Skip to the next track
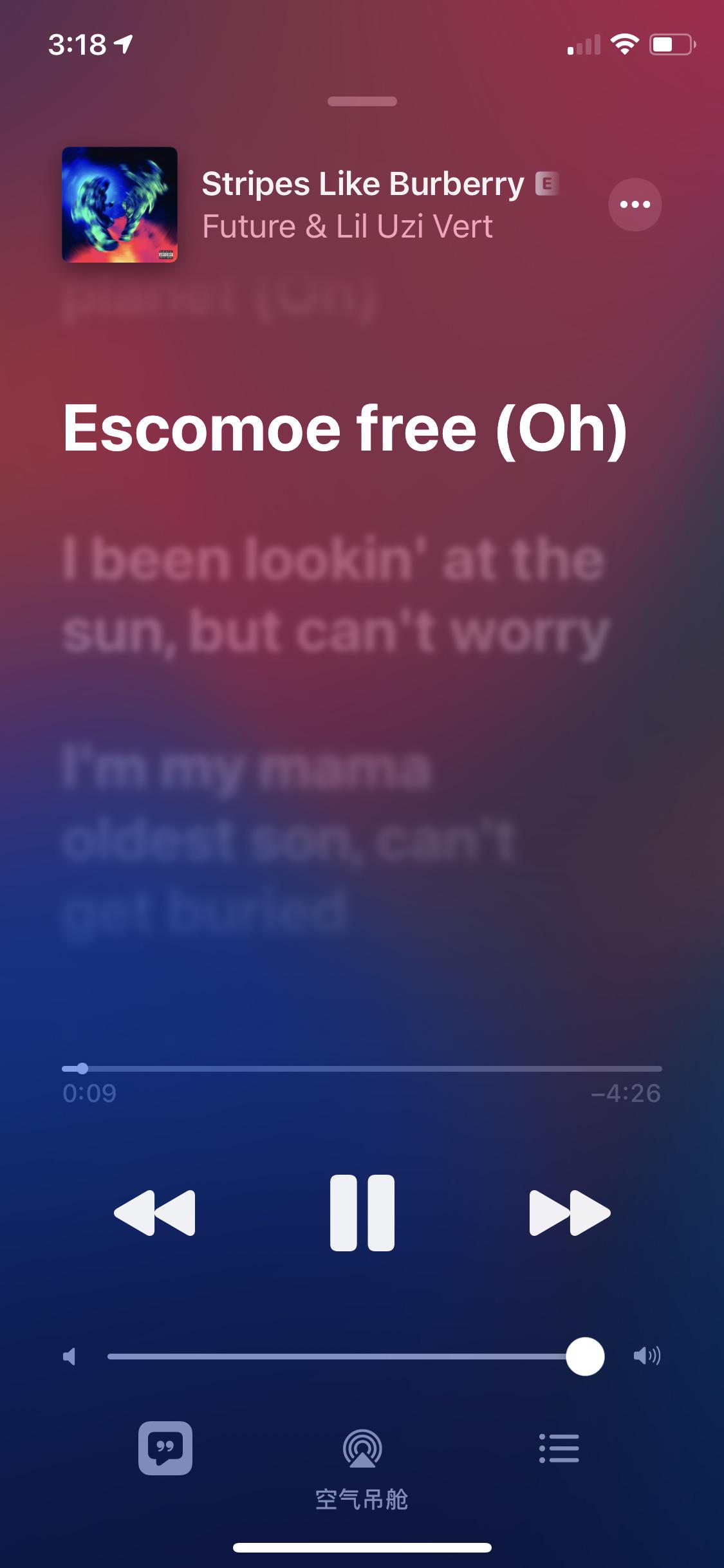This screenshot has height=1568, width=724. point(569,1213)
